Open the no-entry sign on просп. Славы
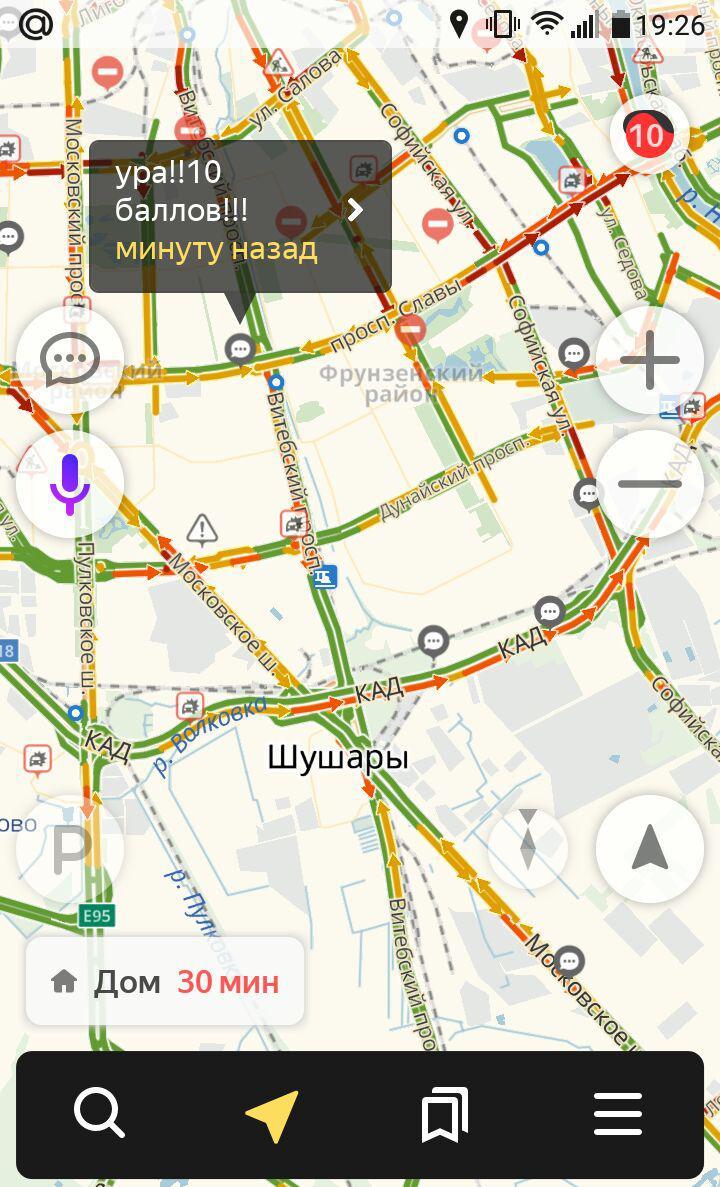 [x=410, y=329]
